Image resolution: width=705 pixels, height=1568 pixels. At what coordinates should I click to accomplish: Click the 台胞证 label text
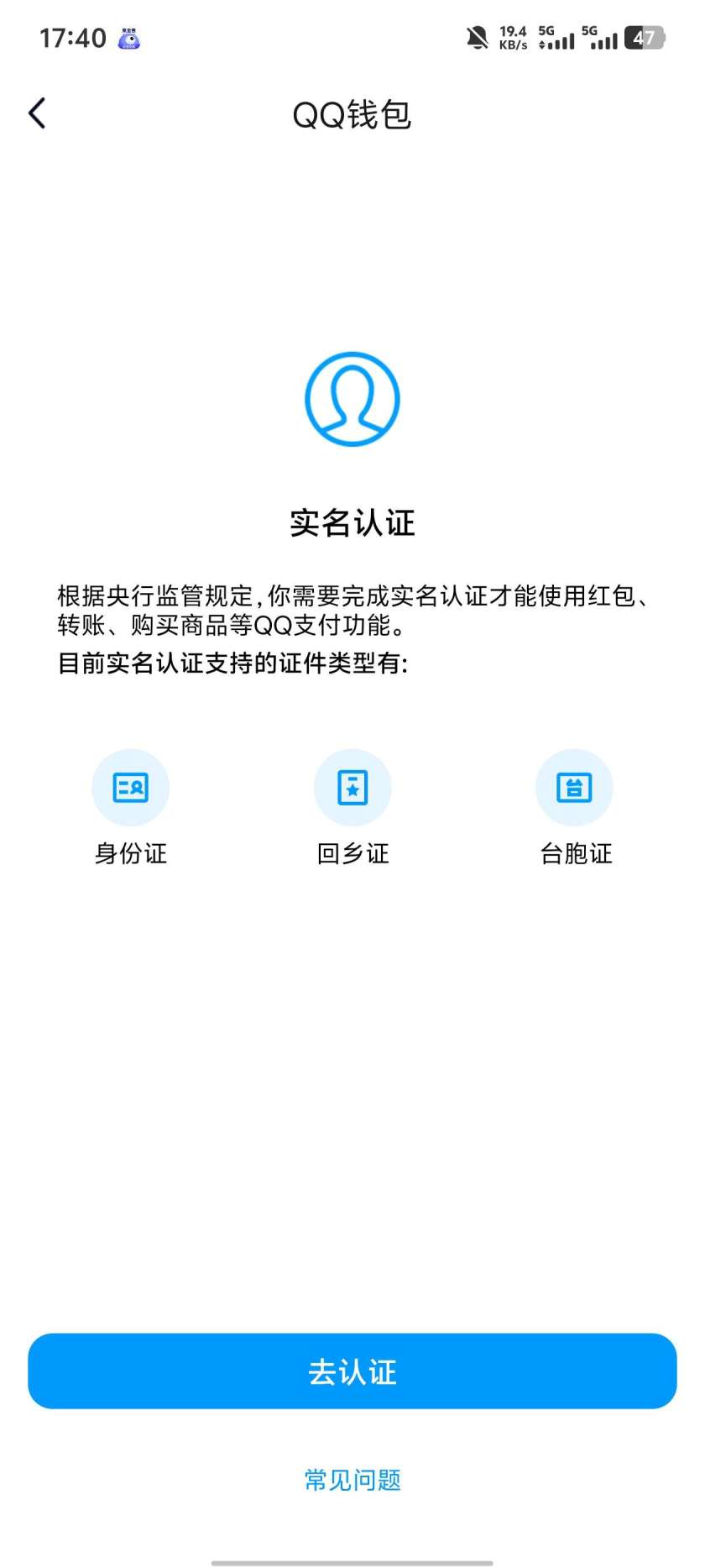574,853
